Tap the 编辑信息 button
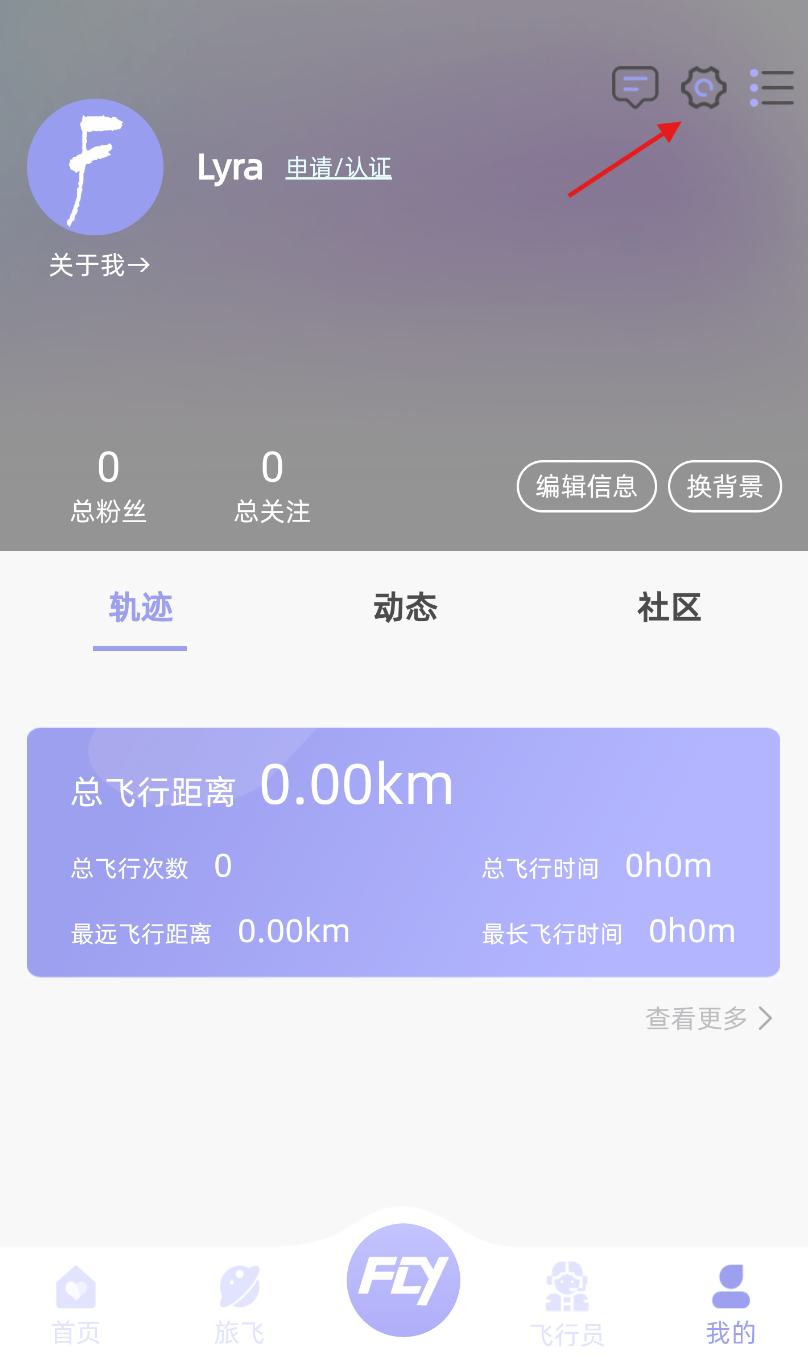This screenshot has height=1356, width=808. [586, 486]
